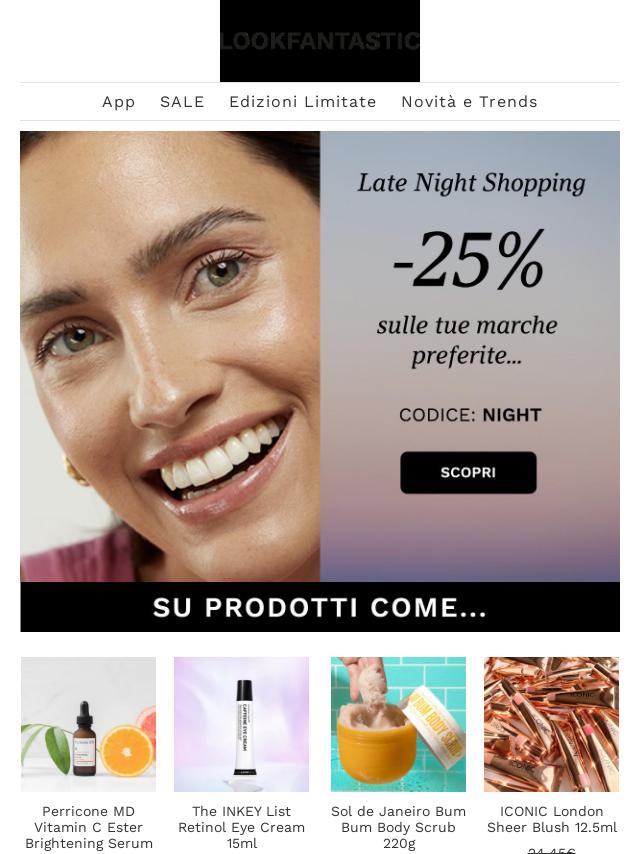View ICONIC London Sheer Blush product

point(551,725)
